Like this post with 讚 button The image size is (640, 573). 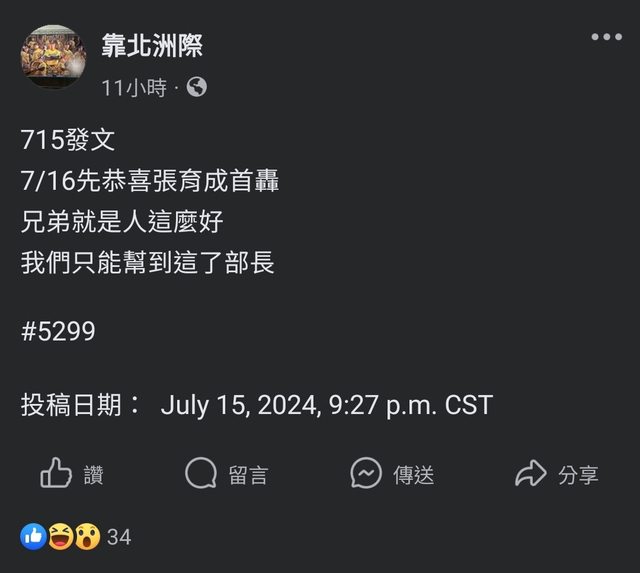[x=72, y=473]
